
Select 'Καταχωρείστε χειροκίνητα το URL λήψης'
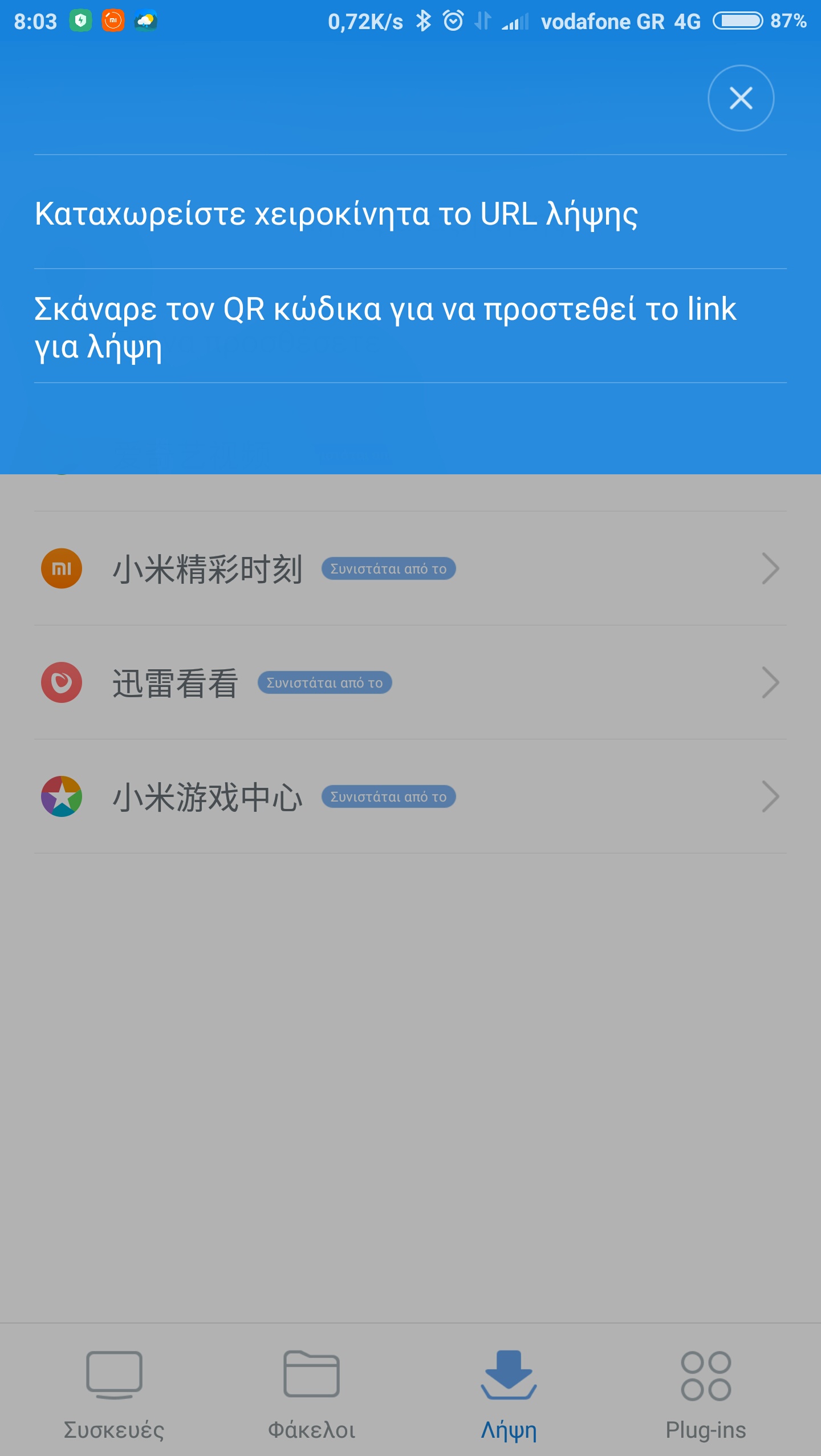(336, 214)
